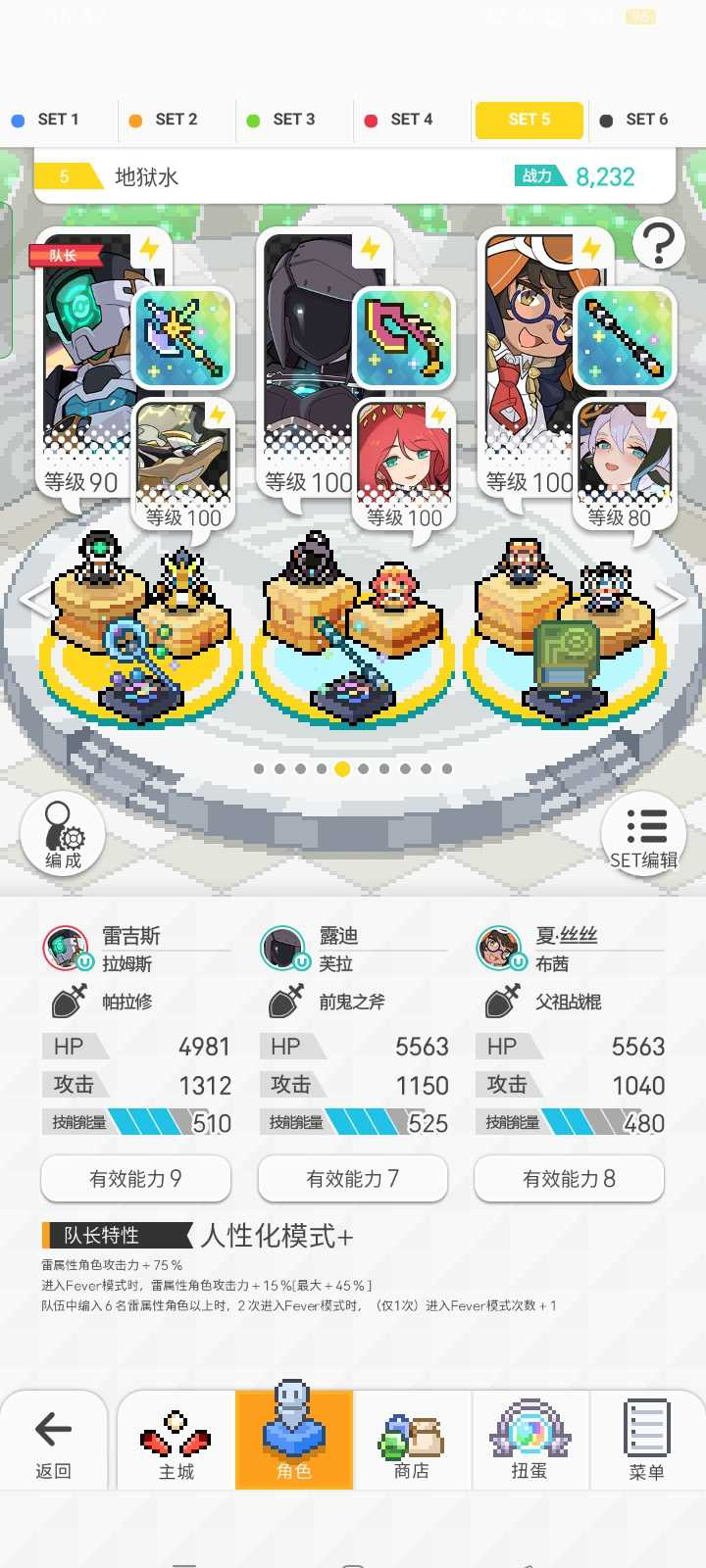706x1568 pixels.
Task: Switch to SET 4 tab
Action: click(410, 120)
